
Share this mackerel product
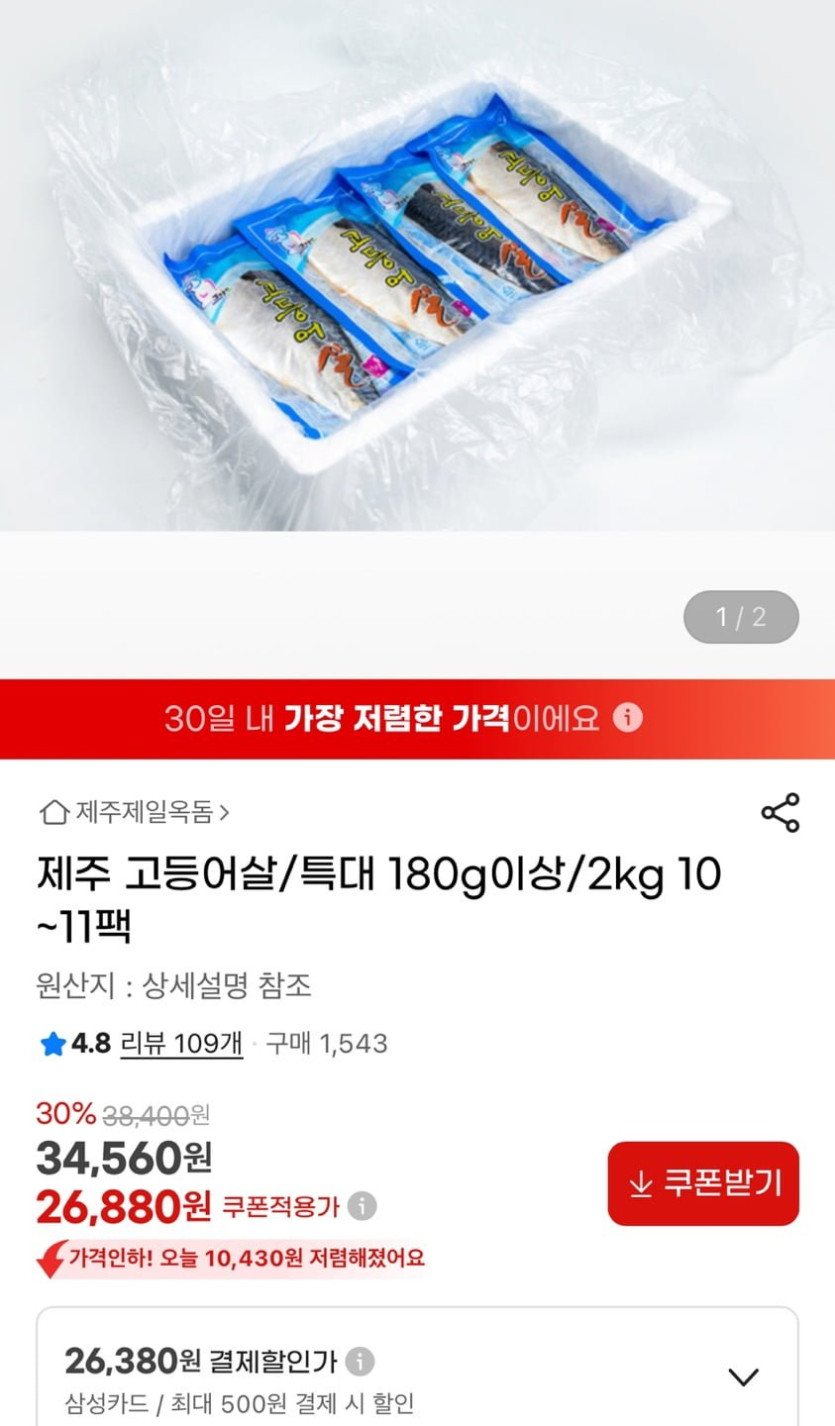coord(780,812)
